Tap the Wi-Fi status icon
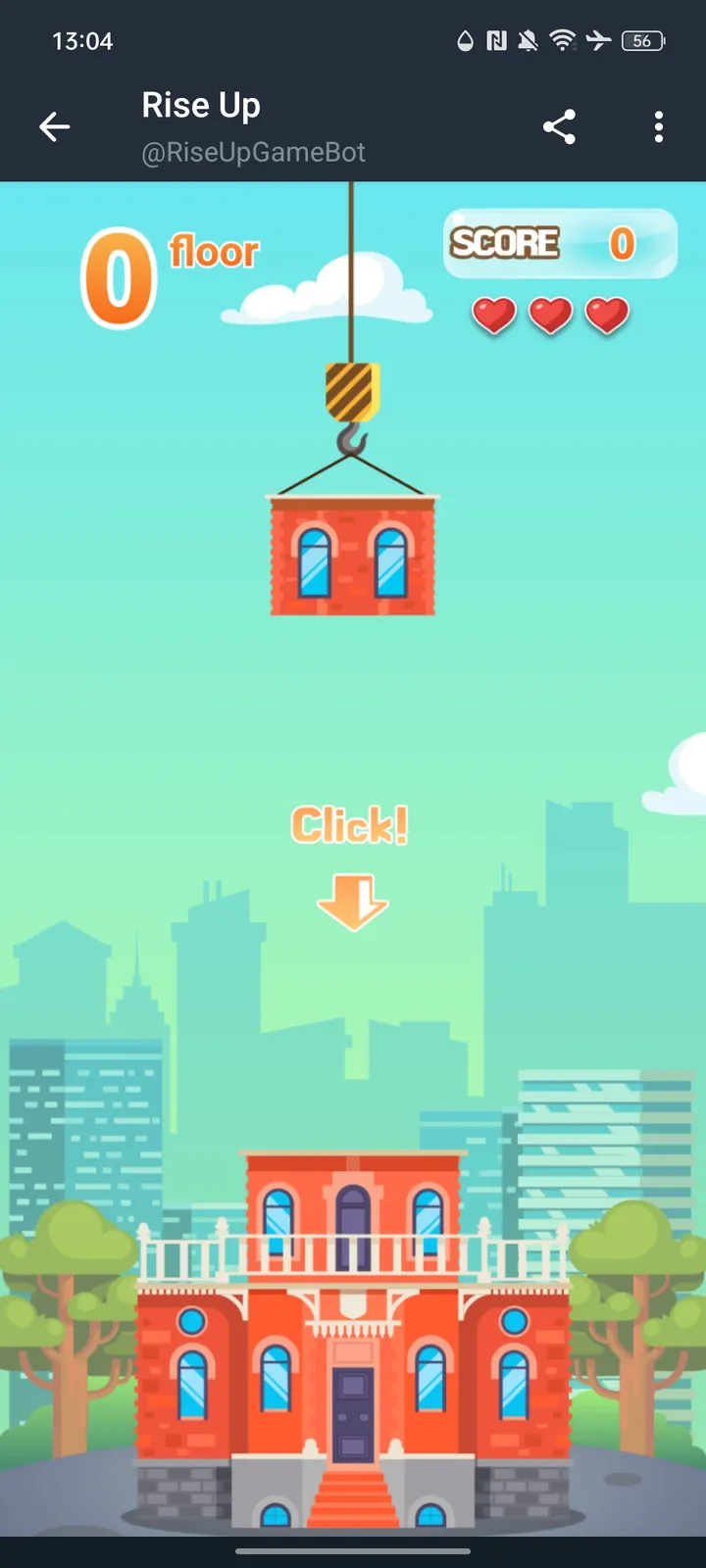Image resolution: width=706 pixels, height=1568 pixels. (564, 41)
